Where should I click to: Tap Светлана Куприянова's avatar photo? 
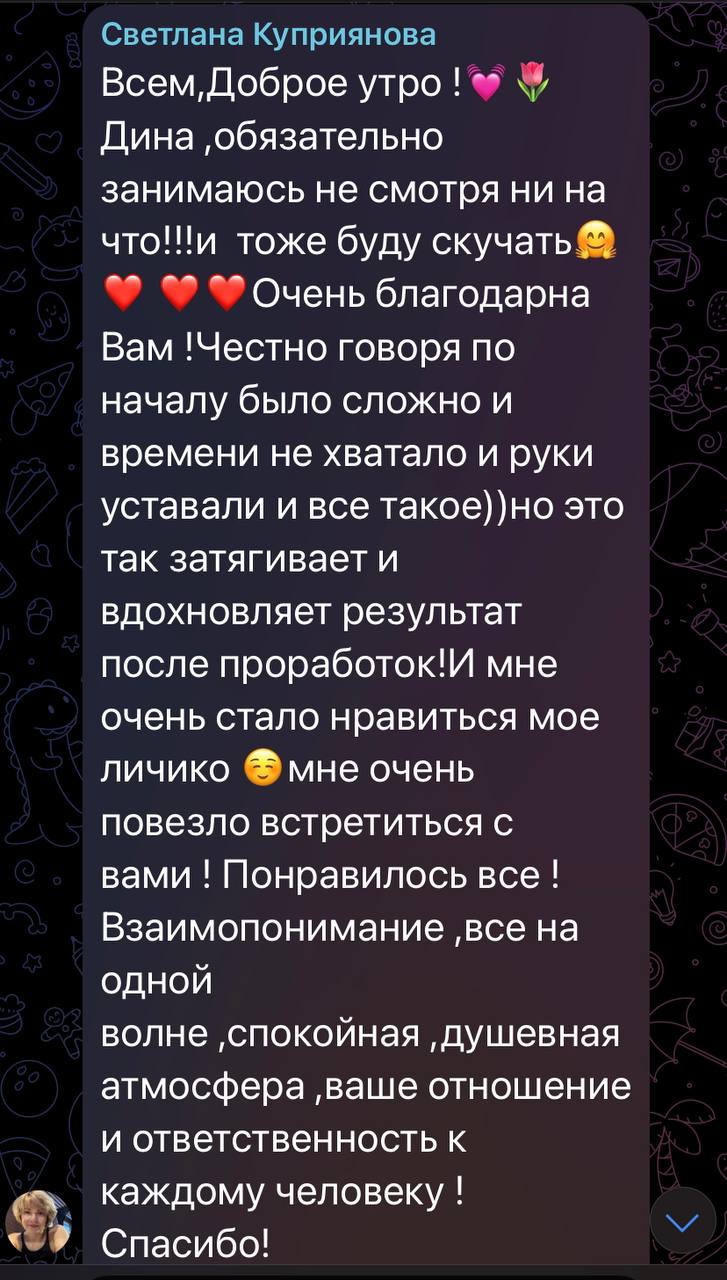point(39,1222)
